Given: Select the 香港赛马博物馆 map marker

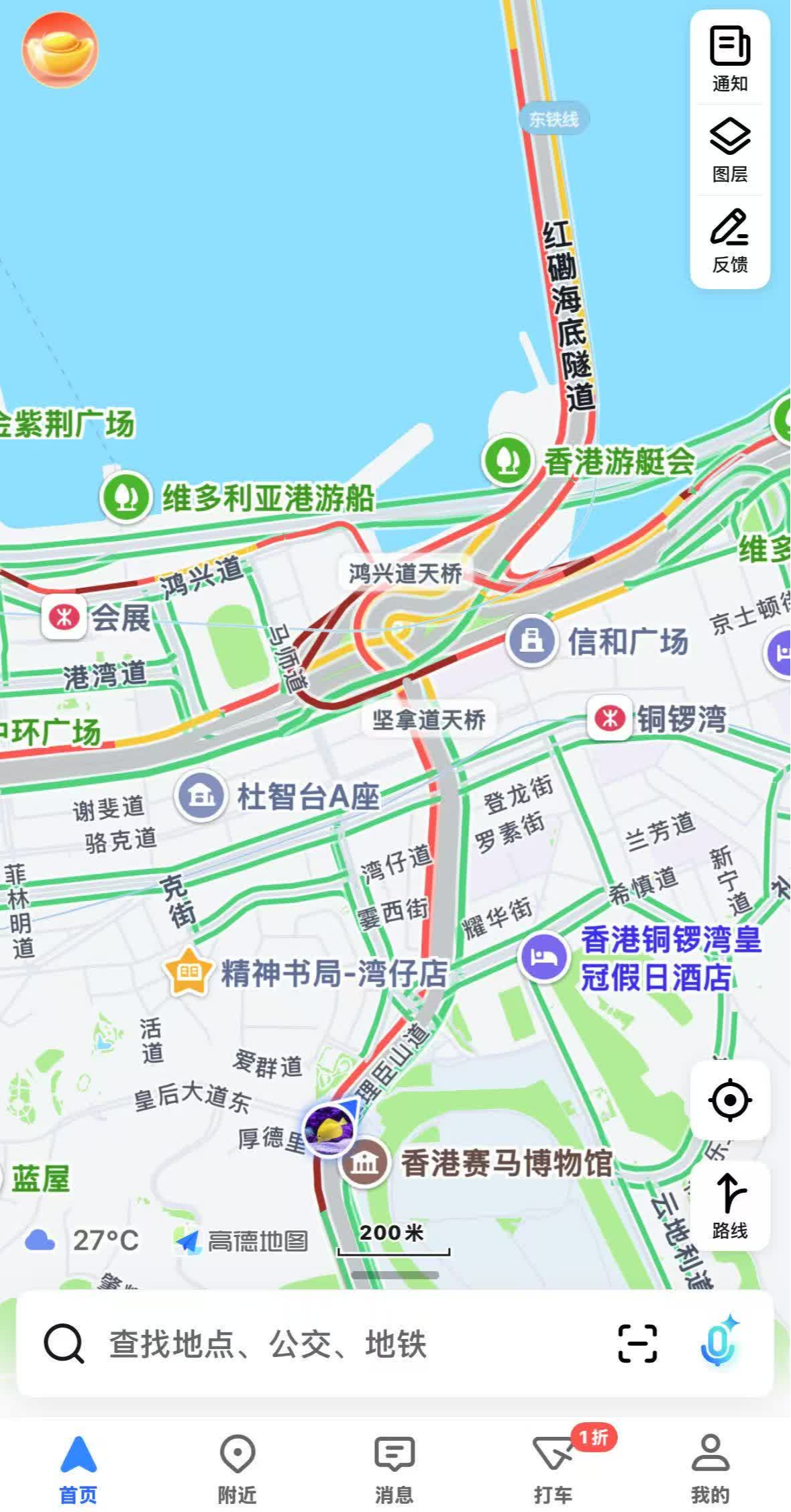Looking at the screenshot, I should [364, 1163].
